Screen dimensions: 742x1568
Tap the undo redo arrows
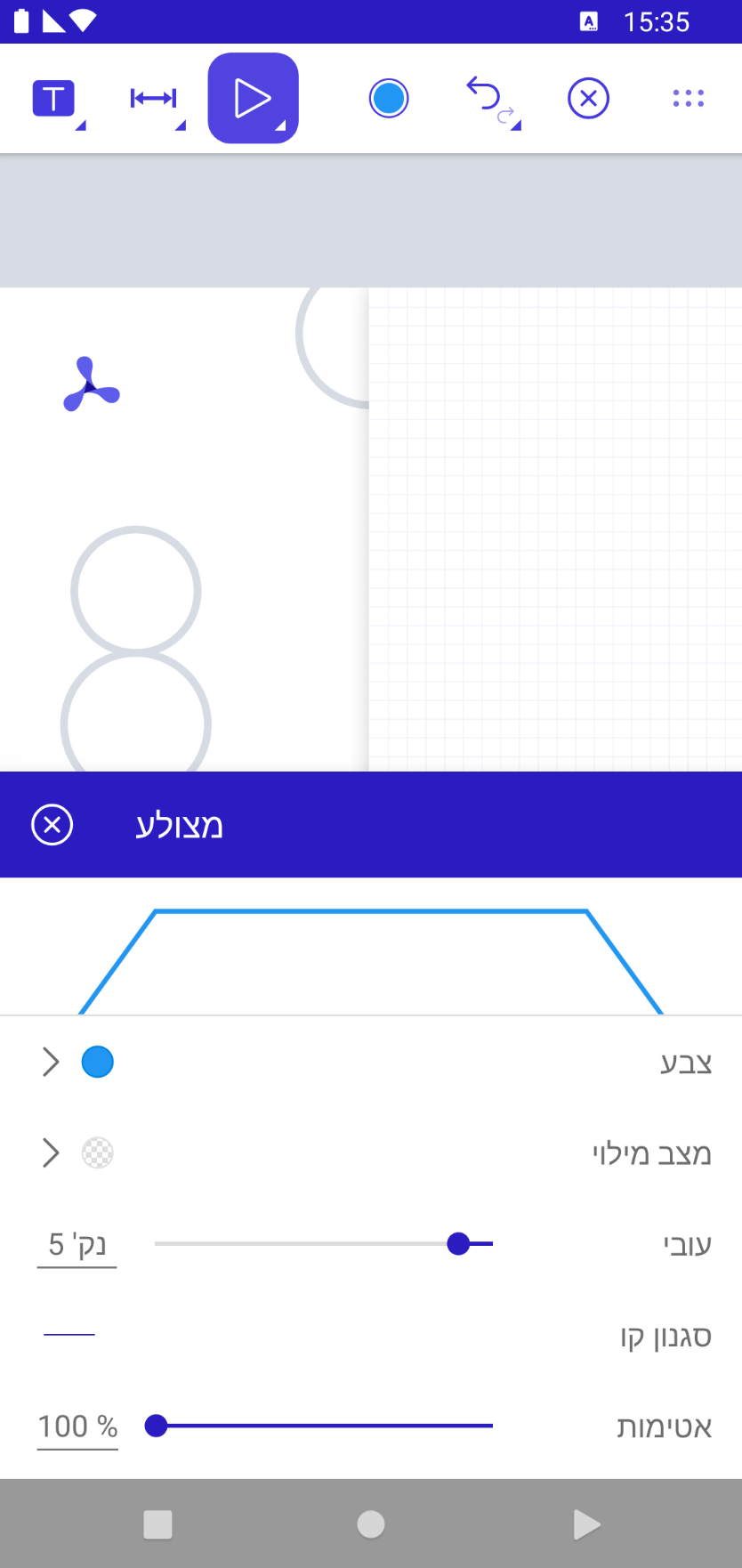pos(490,99)
